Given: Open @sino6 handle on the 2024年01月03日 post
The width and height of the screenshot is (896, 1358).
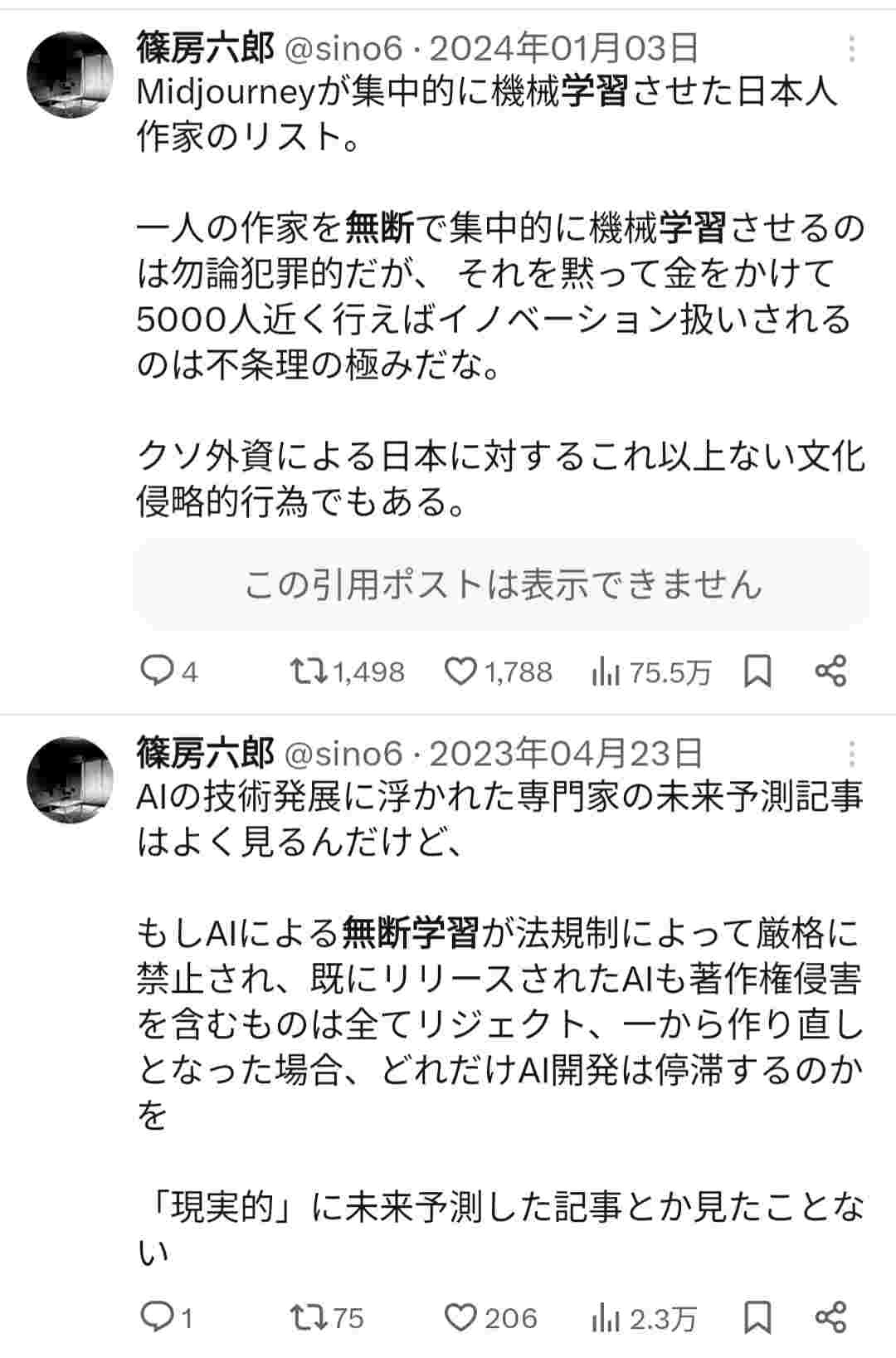Looking at the screenshot, I should pyautogui.click(x=343, y=50).
